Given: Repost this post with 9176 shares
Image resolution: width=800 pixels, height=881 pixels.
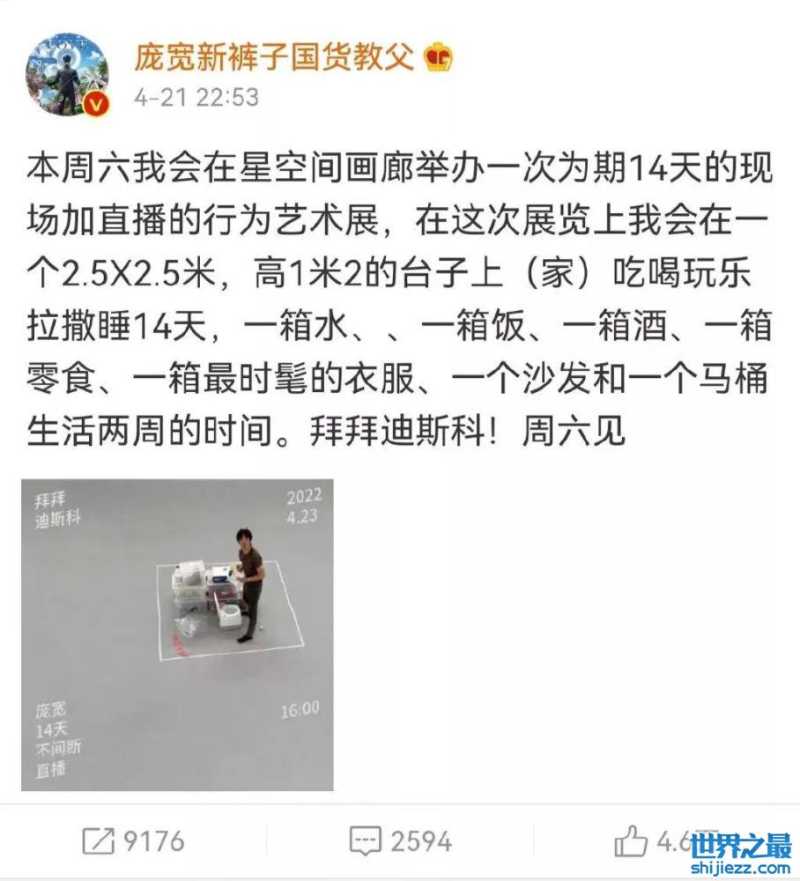Looking at the screenshot, I should coord(134,841).
